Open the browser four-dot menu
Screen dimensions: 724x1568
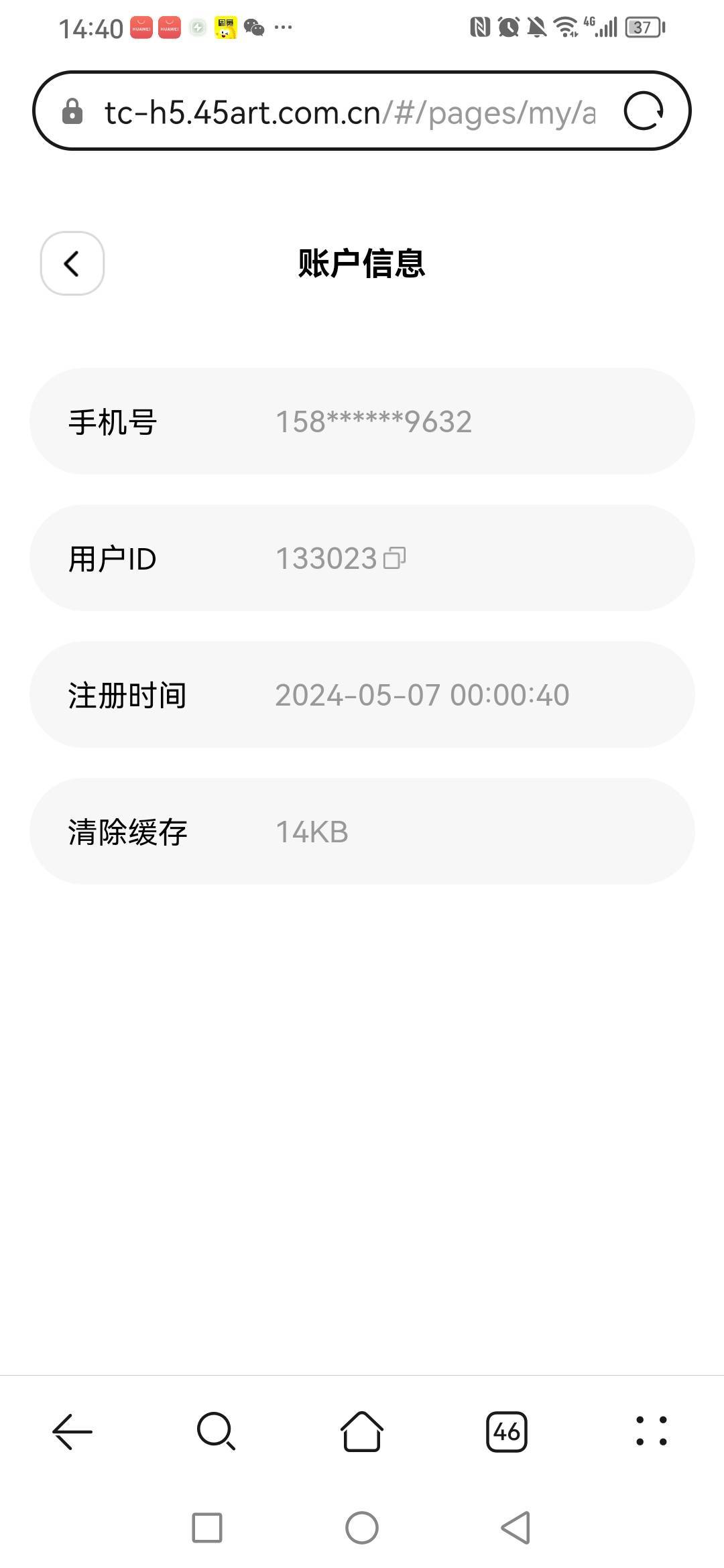pyautogui.click(x=652, y=1431)
